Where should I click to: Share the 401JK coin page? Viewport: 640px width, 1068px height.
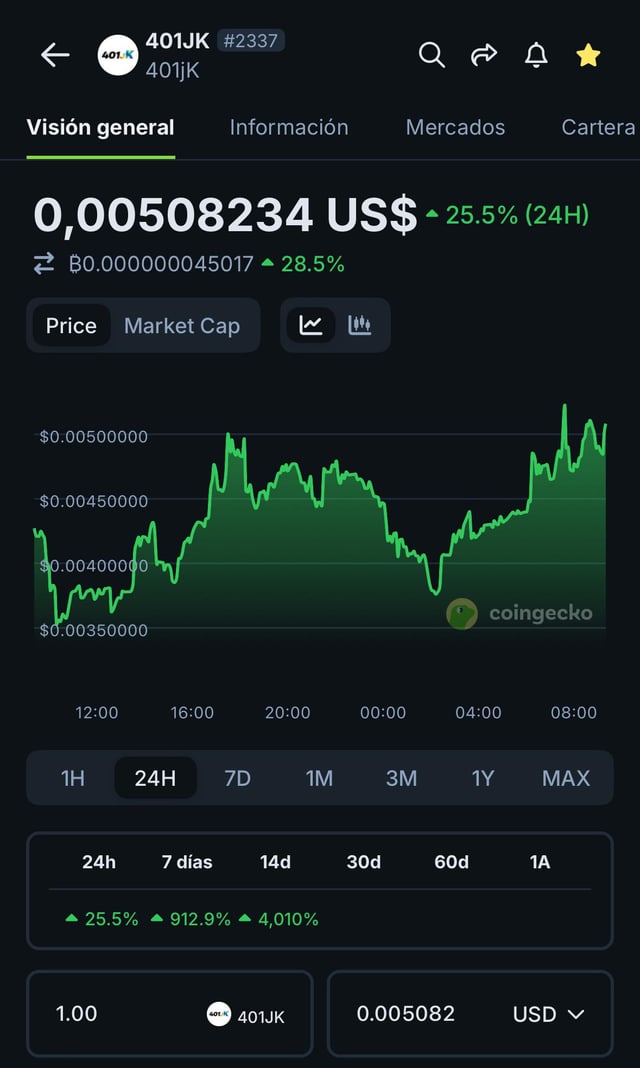click(484, 55)
